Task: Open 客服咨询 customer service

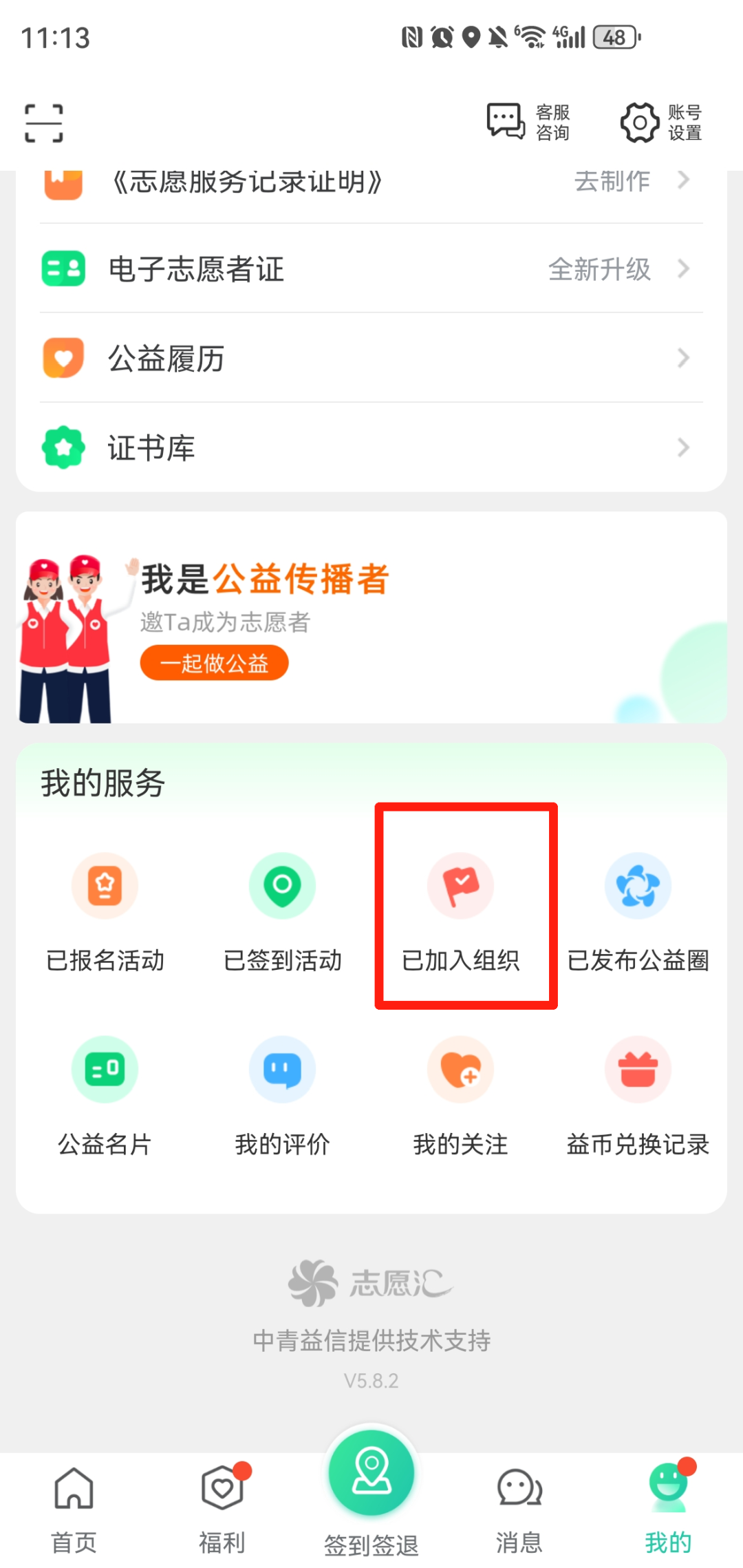Action: tap(528, 123)
